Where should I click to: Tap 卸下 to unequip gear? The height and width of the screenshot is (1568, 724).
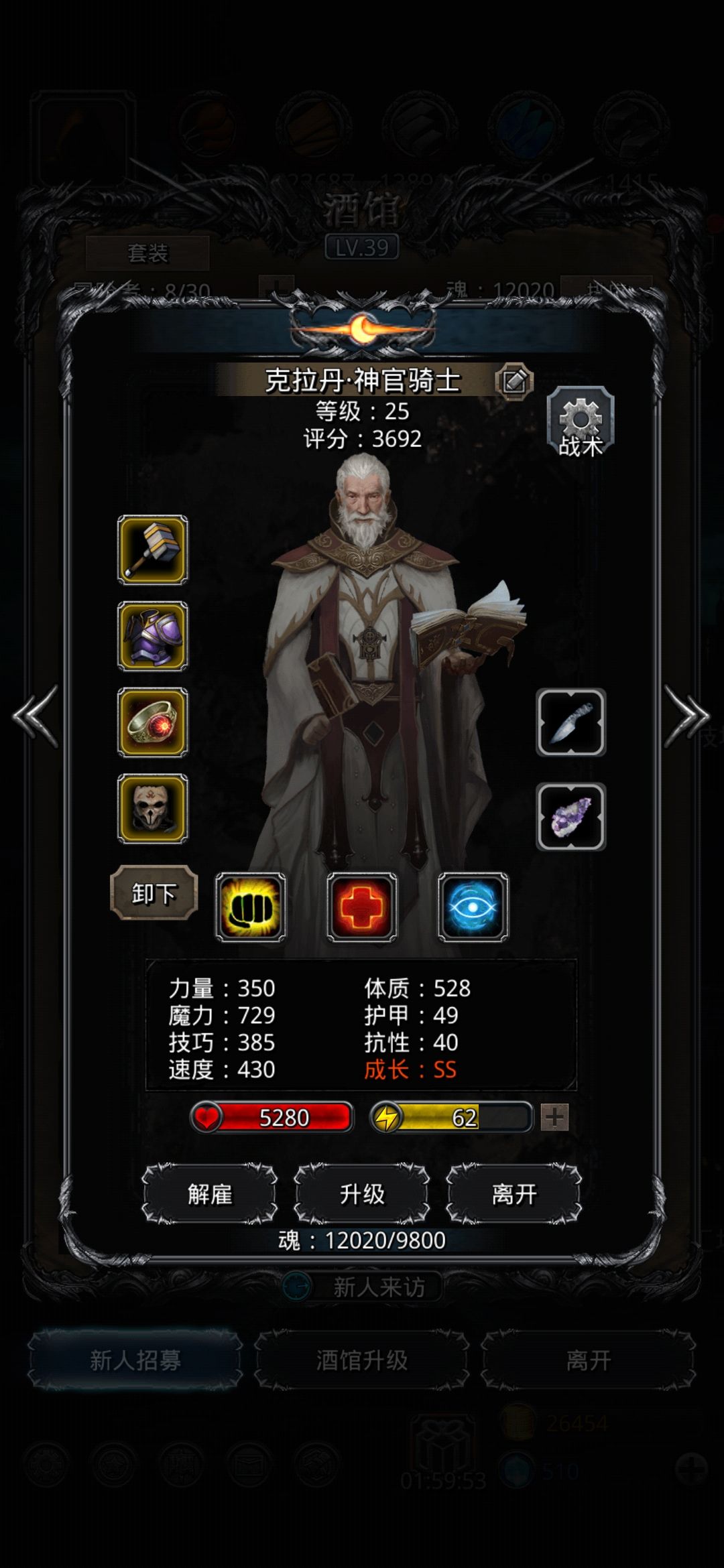click(154, 893)
